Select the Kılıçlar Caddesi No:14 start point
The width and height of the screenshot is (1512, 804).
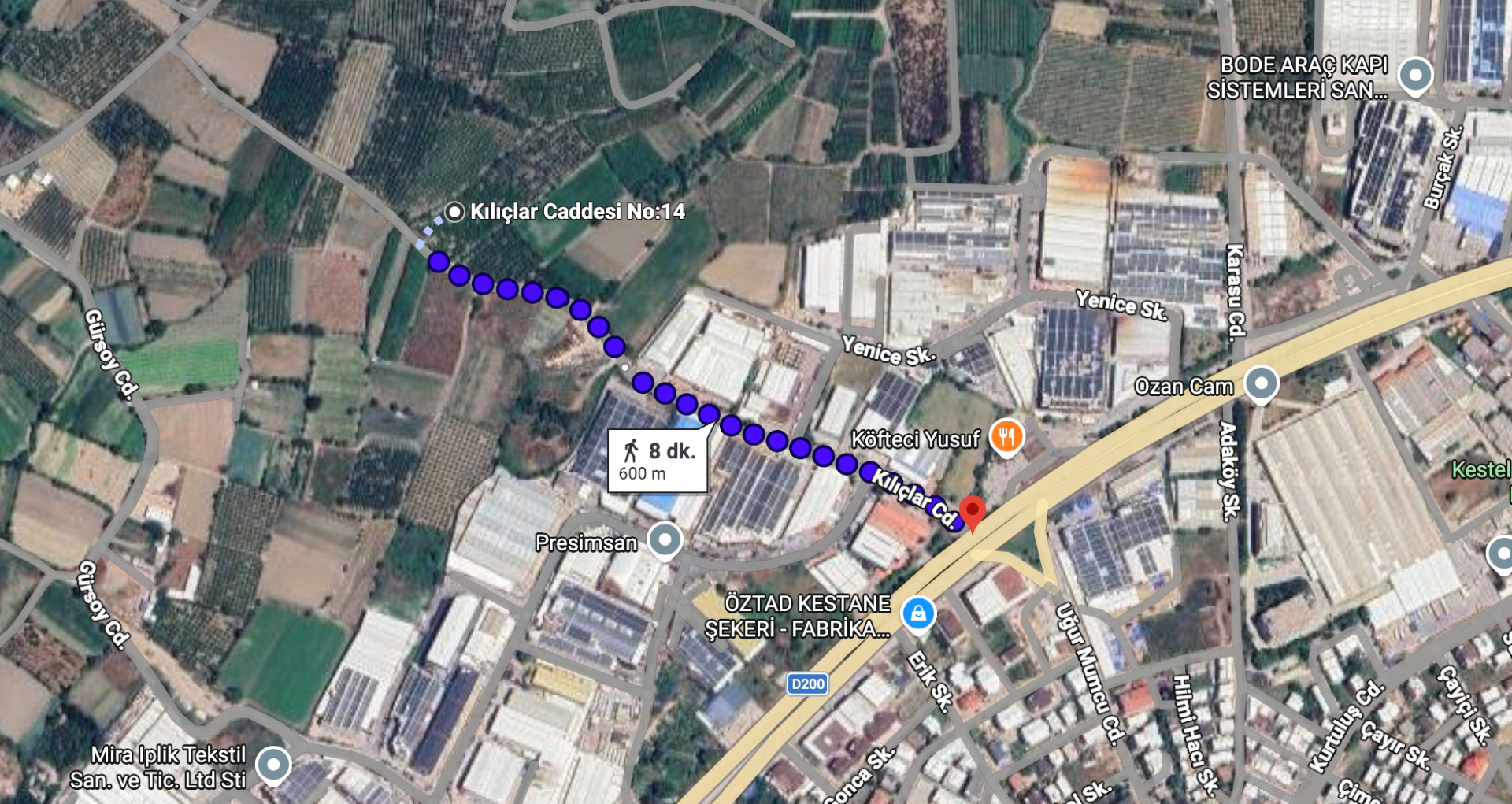[454, 212]
